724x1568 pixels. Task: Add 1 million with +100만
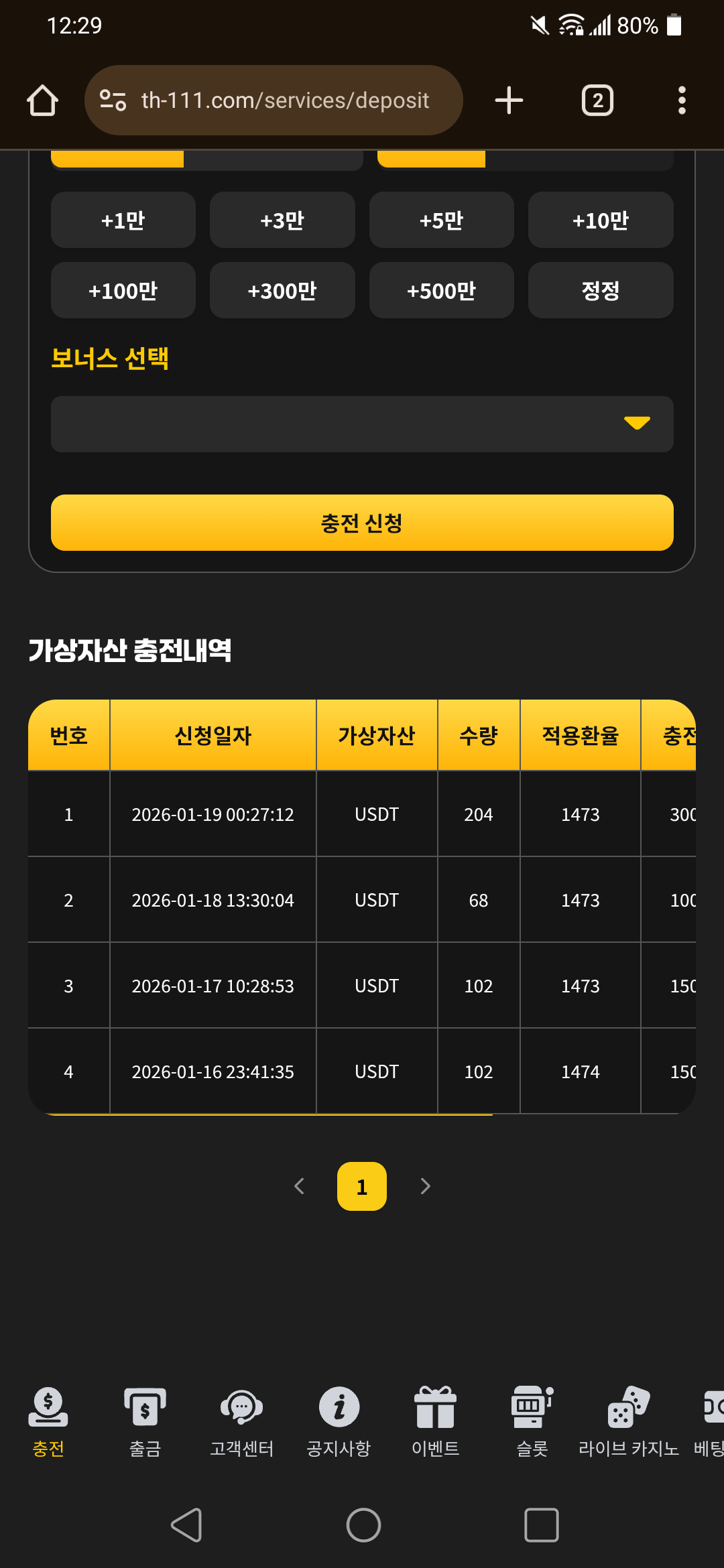click(x=123, y=290)
